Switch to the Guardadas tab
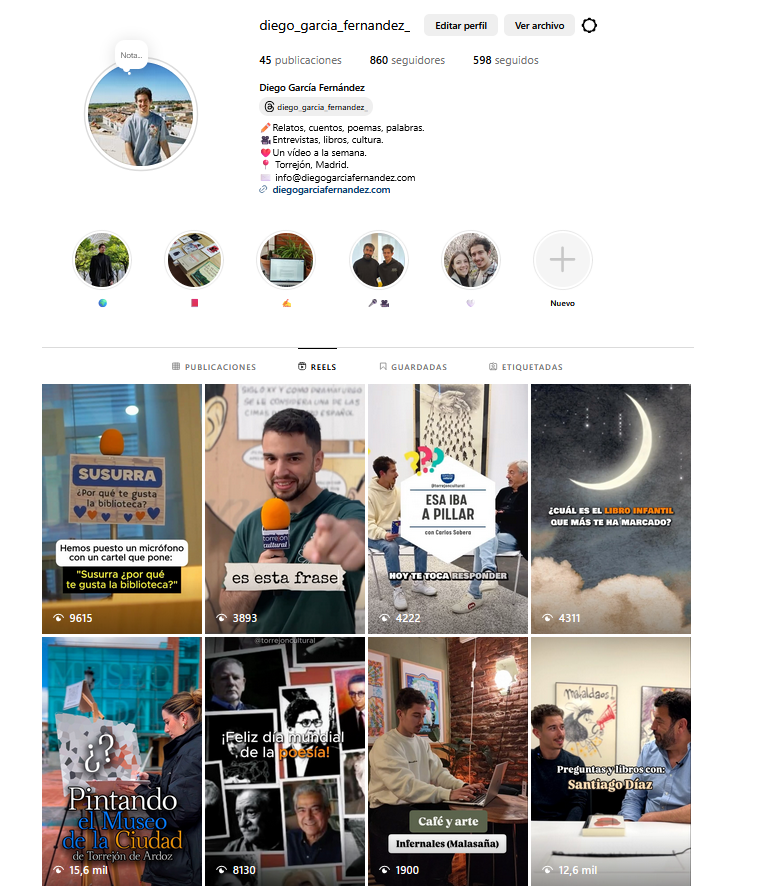Image resolution: width=759 pixels, height=888 pixels. tap(412, 367)
